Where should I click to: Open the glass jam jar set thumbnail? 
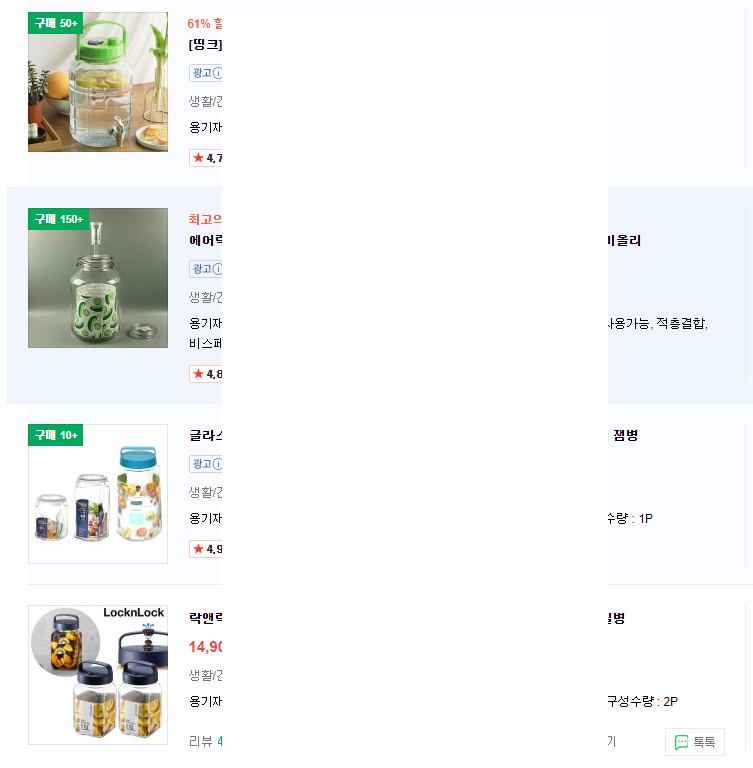(98, 493)
